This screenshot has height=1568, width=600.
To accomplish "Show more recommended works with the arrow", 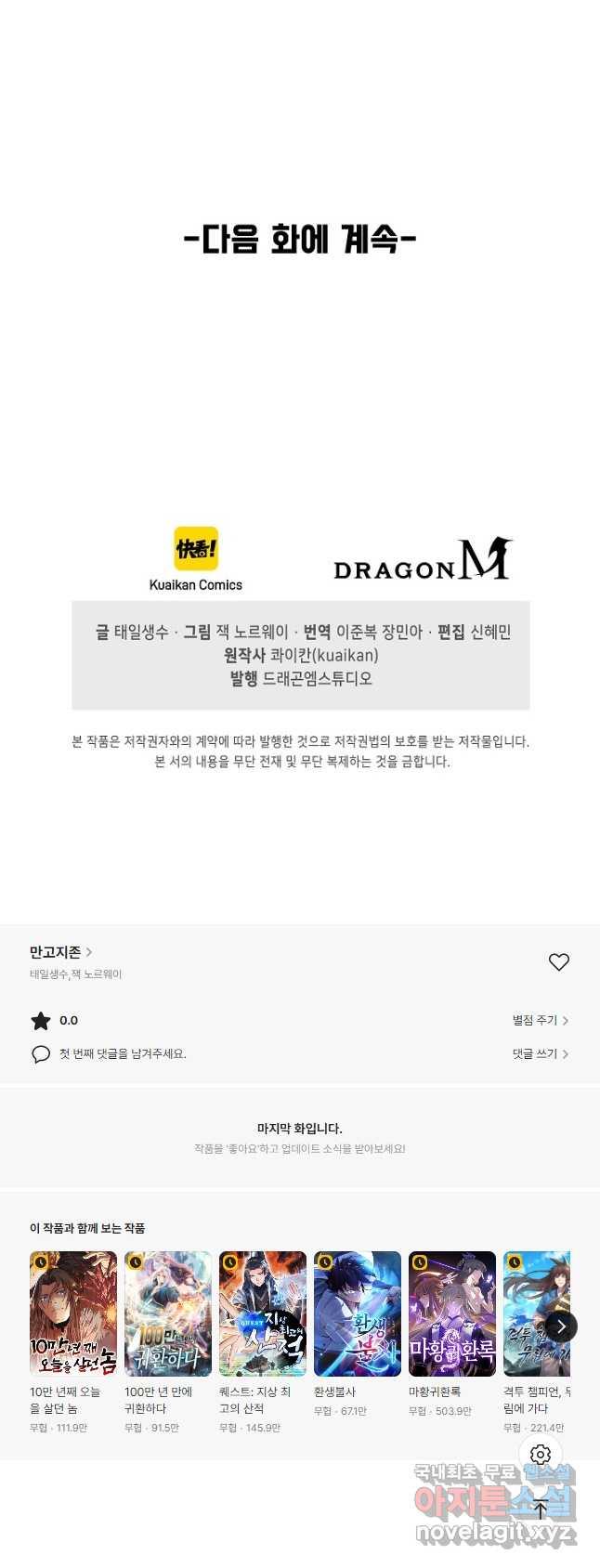I will pos(561,1326).
